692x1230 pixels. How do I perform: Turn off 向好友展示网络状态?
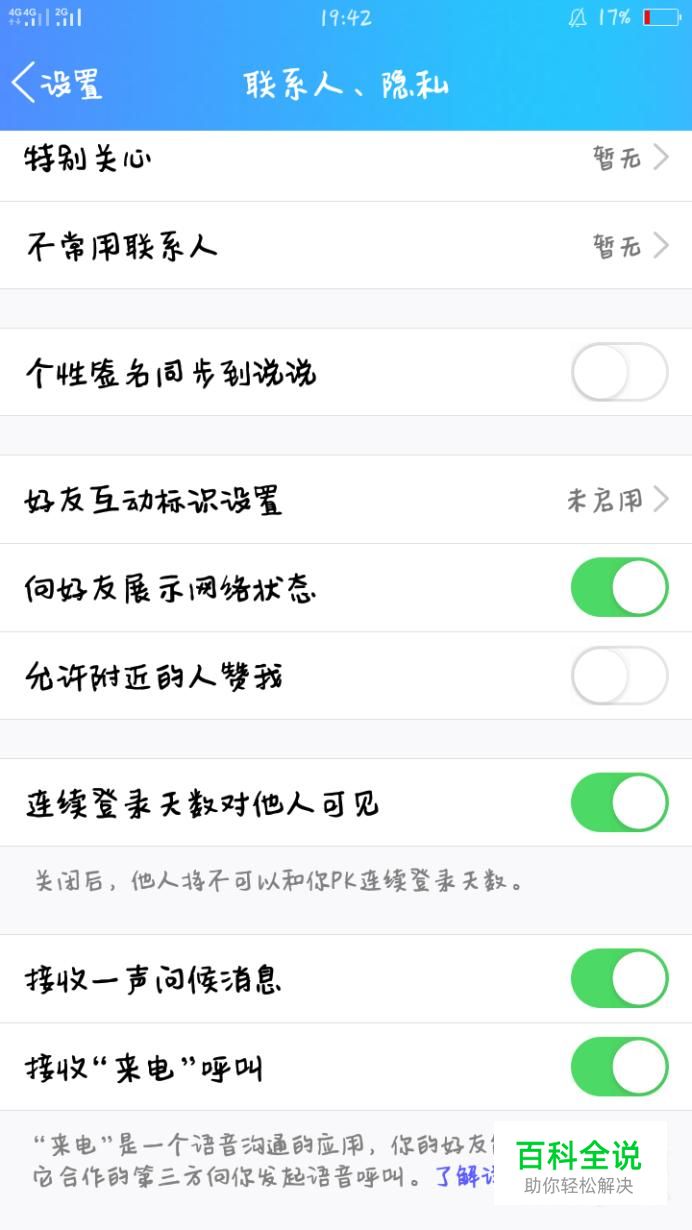[x=619, y=588]
